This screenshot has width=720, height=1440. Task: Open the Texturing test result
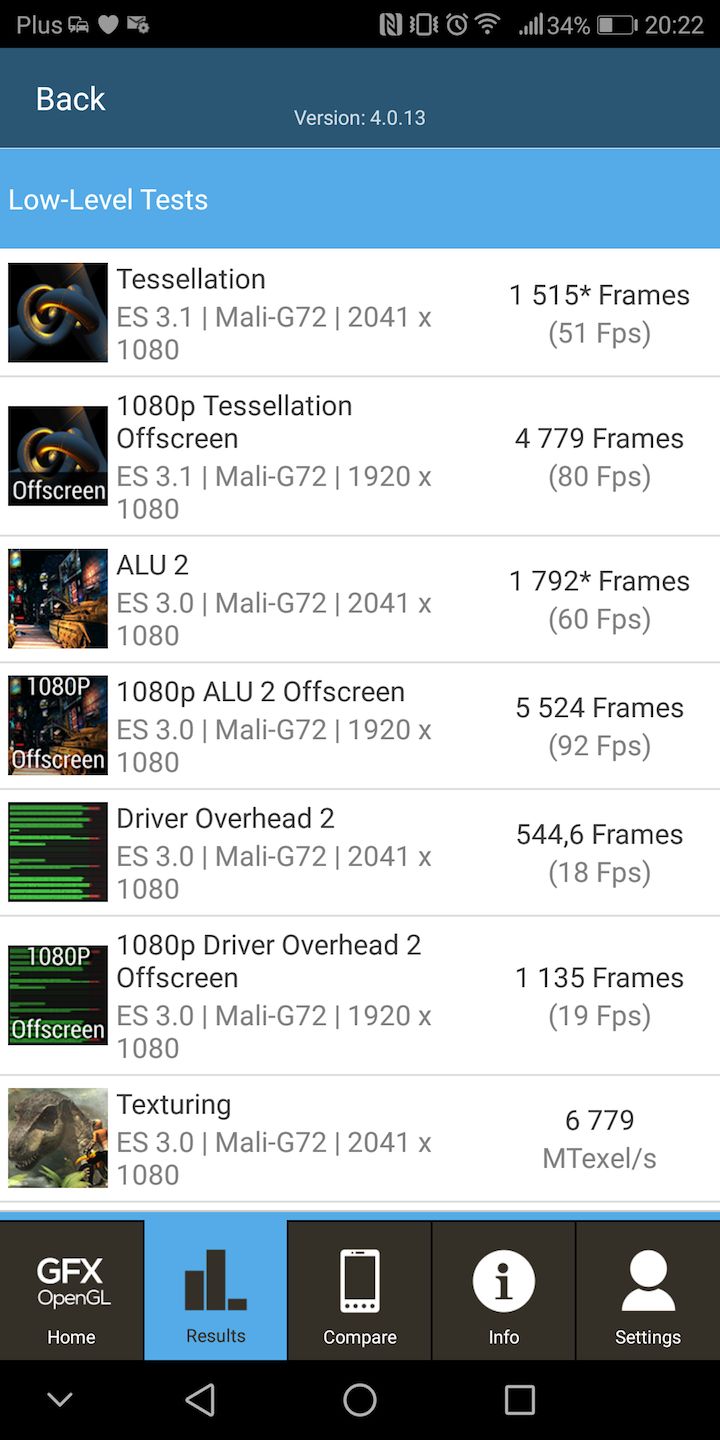(360, 1138)
